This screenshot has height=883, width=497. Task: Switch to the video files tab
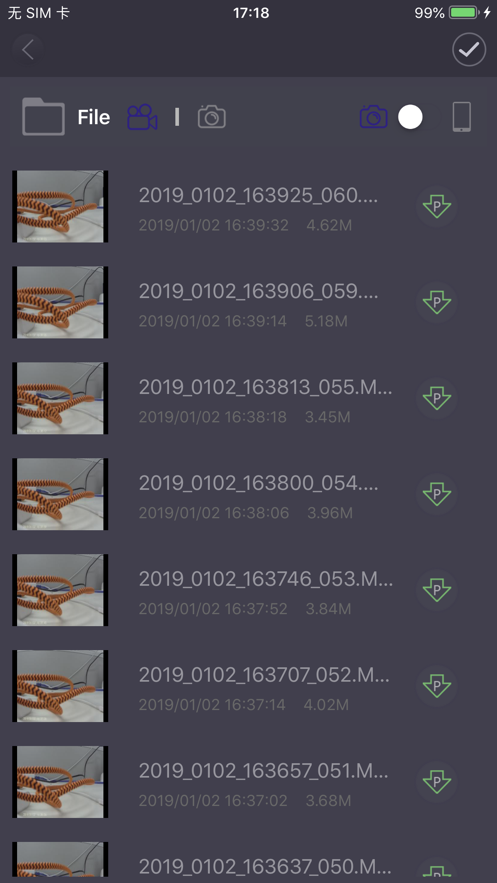(x=142, y=117)
